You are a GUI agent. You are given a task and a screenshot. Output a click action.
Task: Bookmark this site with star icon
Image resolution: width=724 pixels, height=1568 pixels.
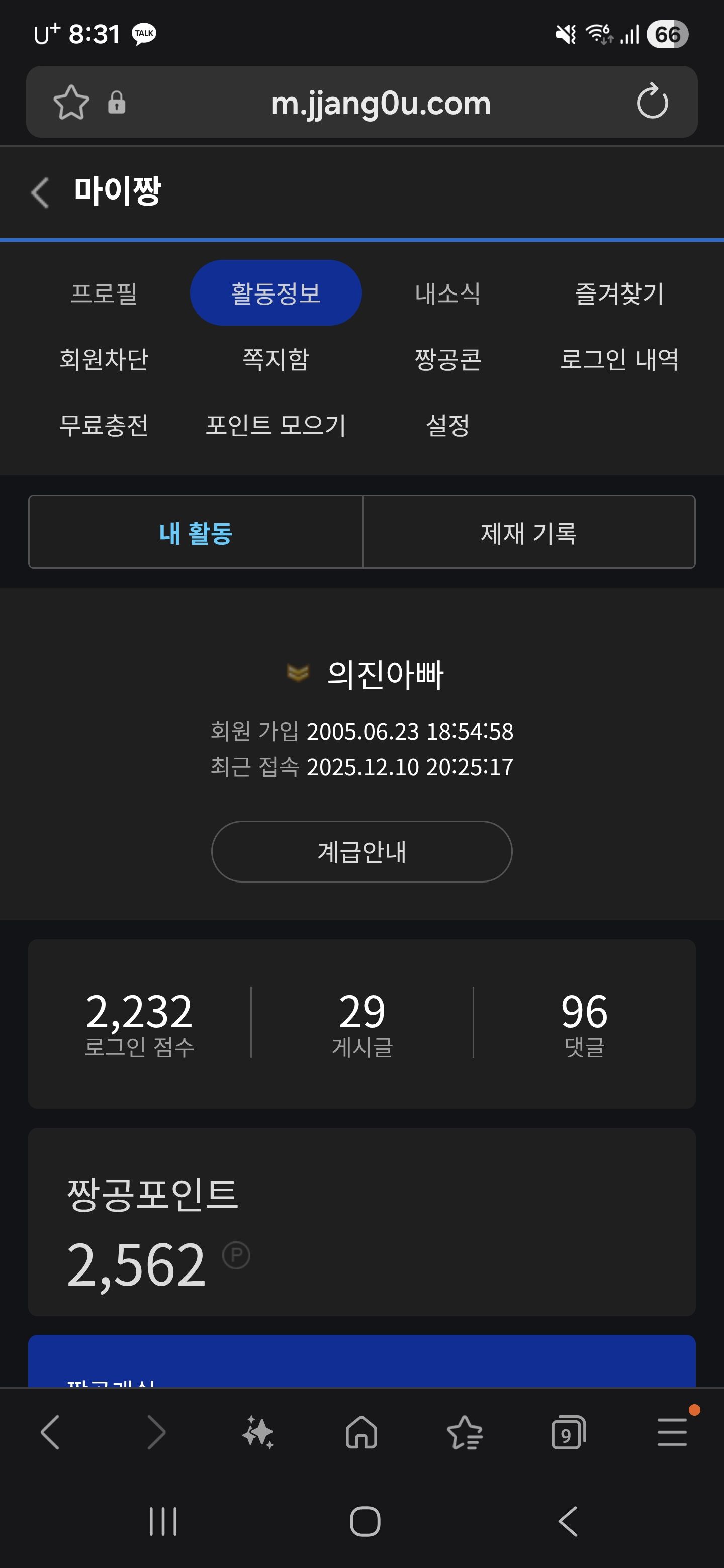pyautogui.click(x=71, y=102)
